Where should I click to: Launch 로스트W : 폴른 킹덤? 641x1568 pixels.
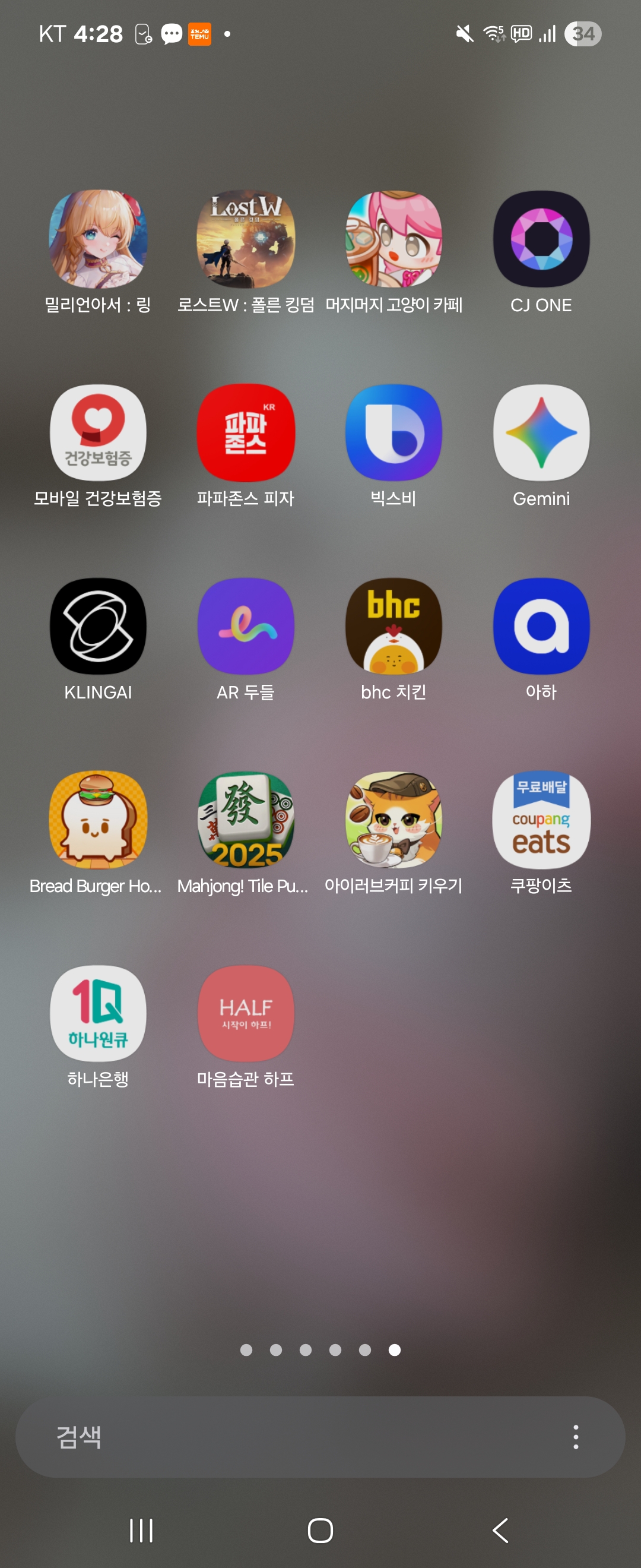[246, 239]
